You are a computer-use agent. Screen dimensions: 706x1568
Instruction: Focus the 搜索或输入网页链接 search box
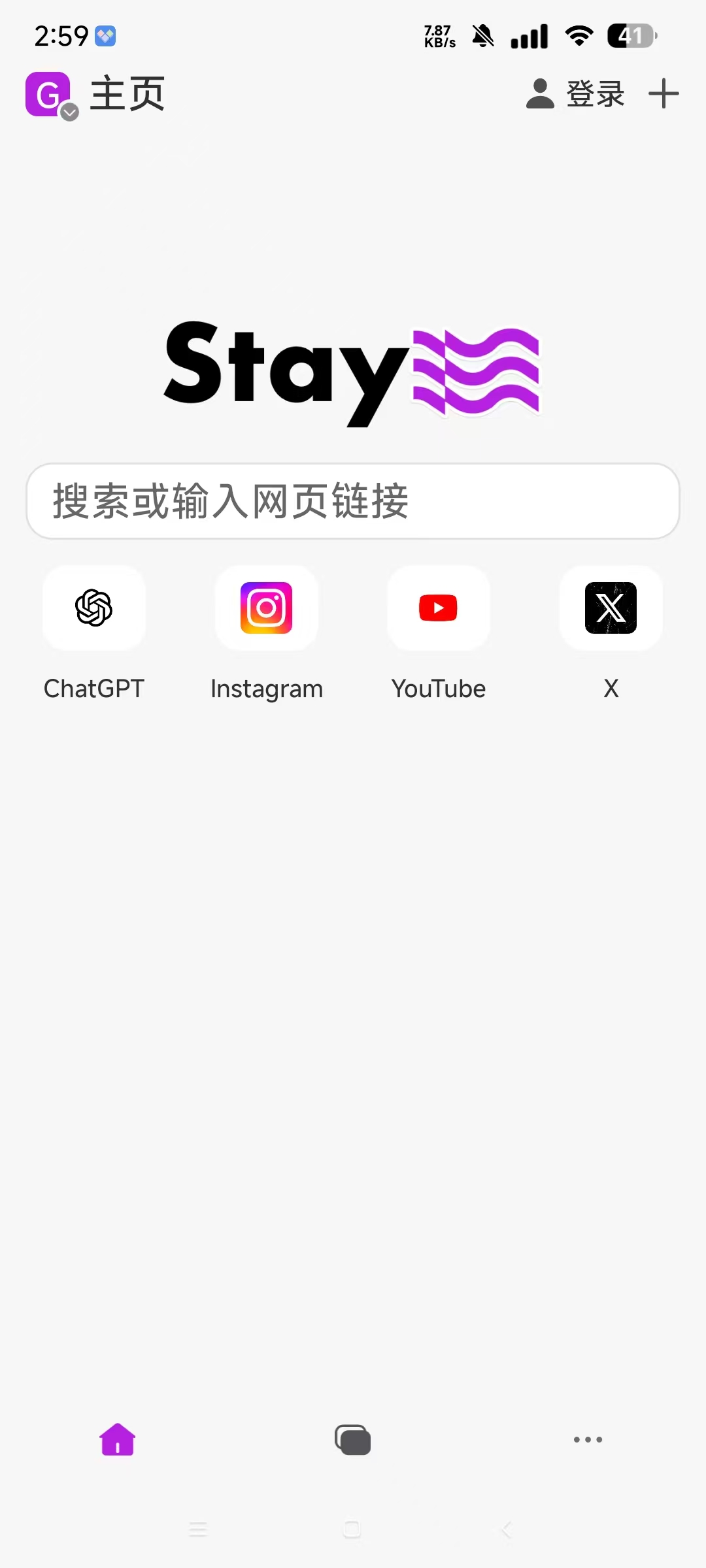tap(353, 501)
